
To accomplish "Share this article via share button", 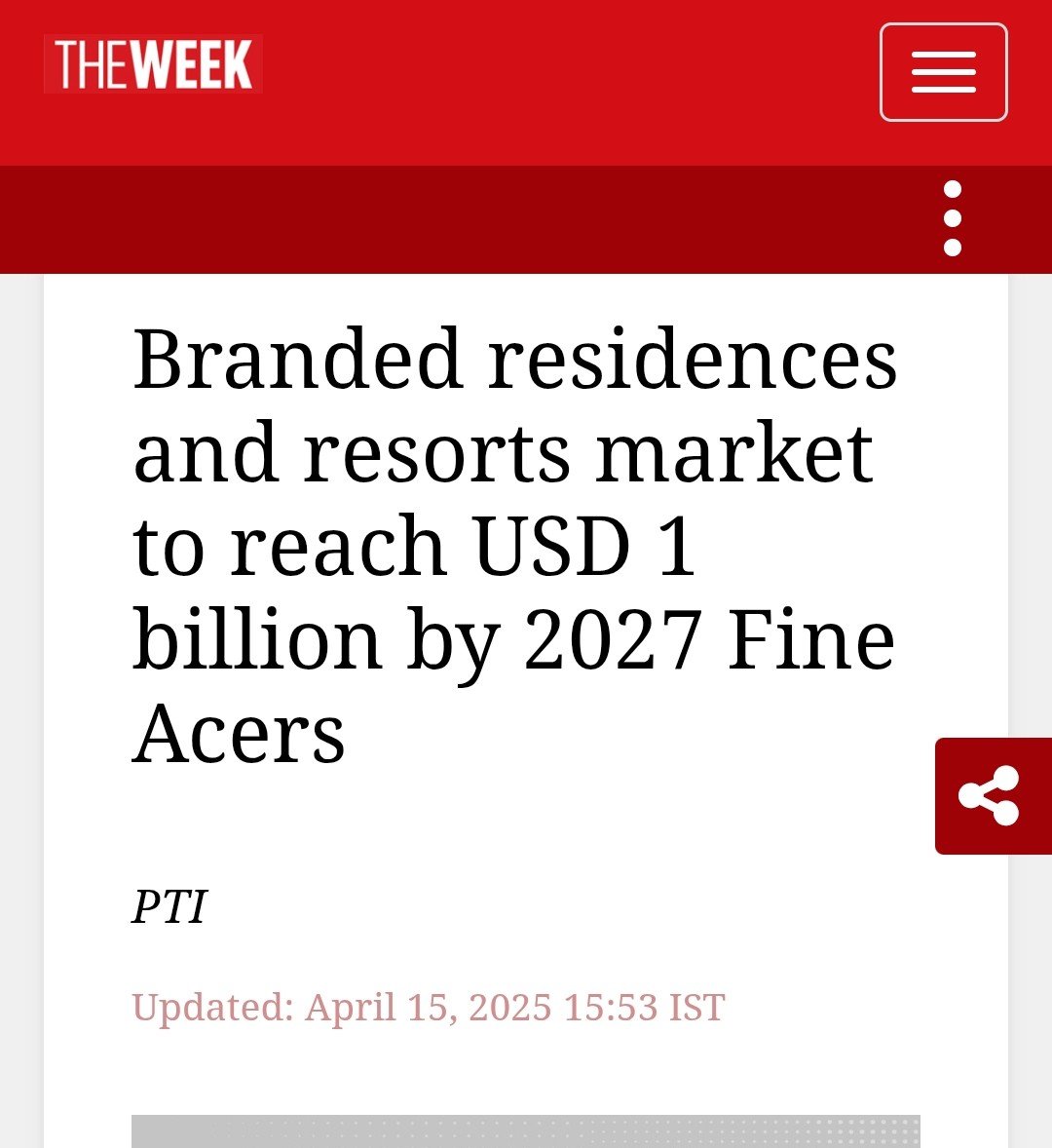I will [x=990, y=796].
